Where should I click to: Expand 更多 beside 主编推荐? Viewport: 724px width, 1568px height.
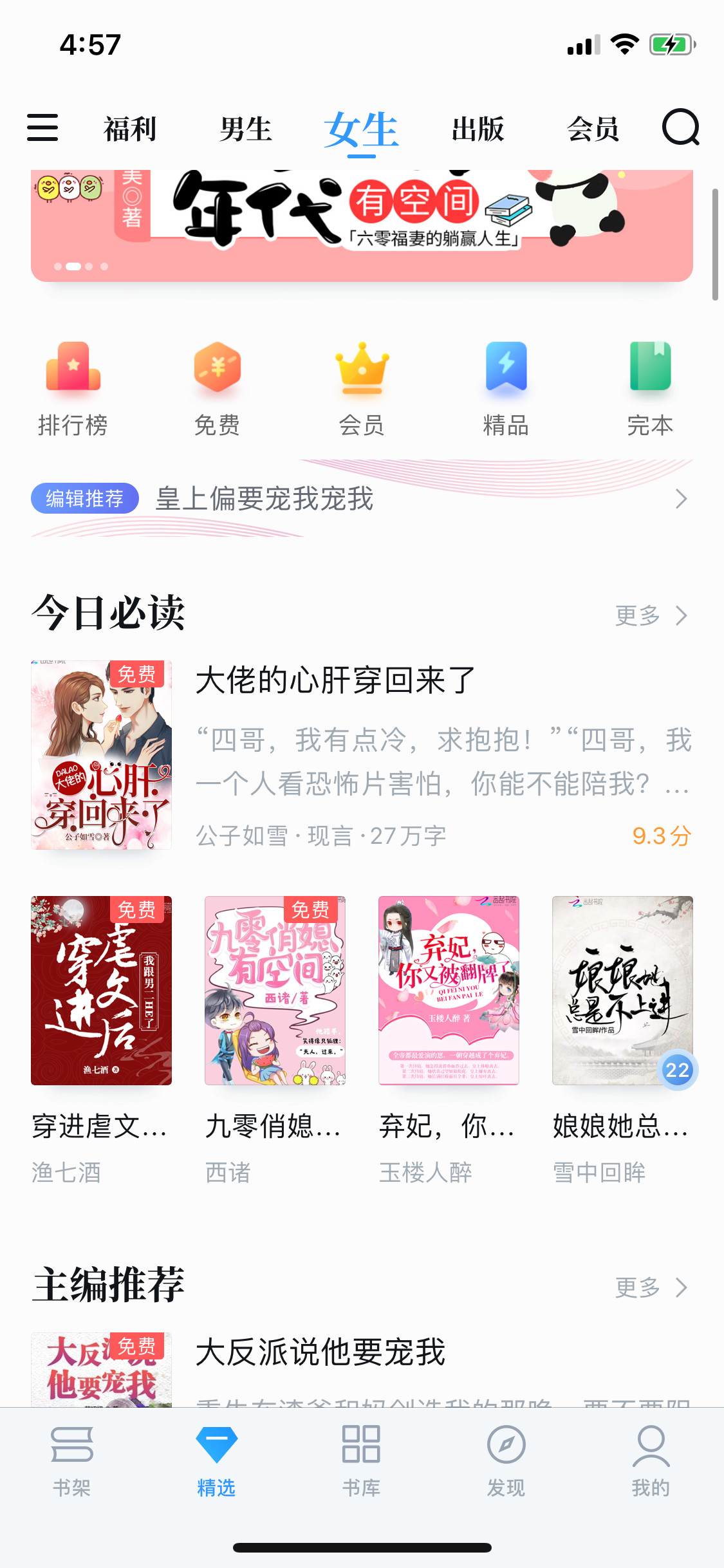click(x=652, y=1287)
